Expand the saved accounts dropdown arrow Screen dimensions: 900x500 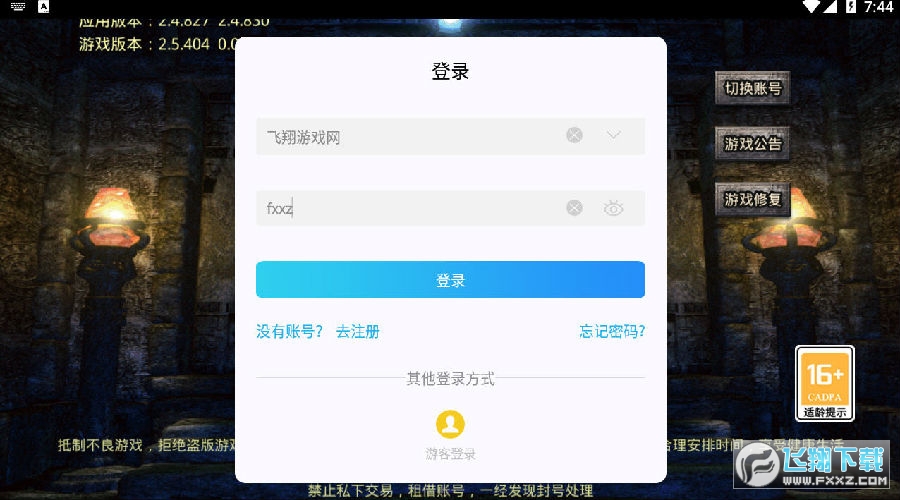(x=614, y=135)
